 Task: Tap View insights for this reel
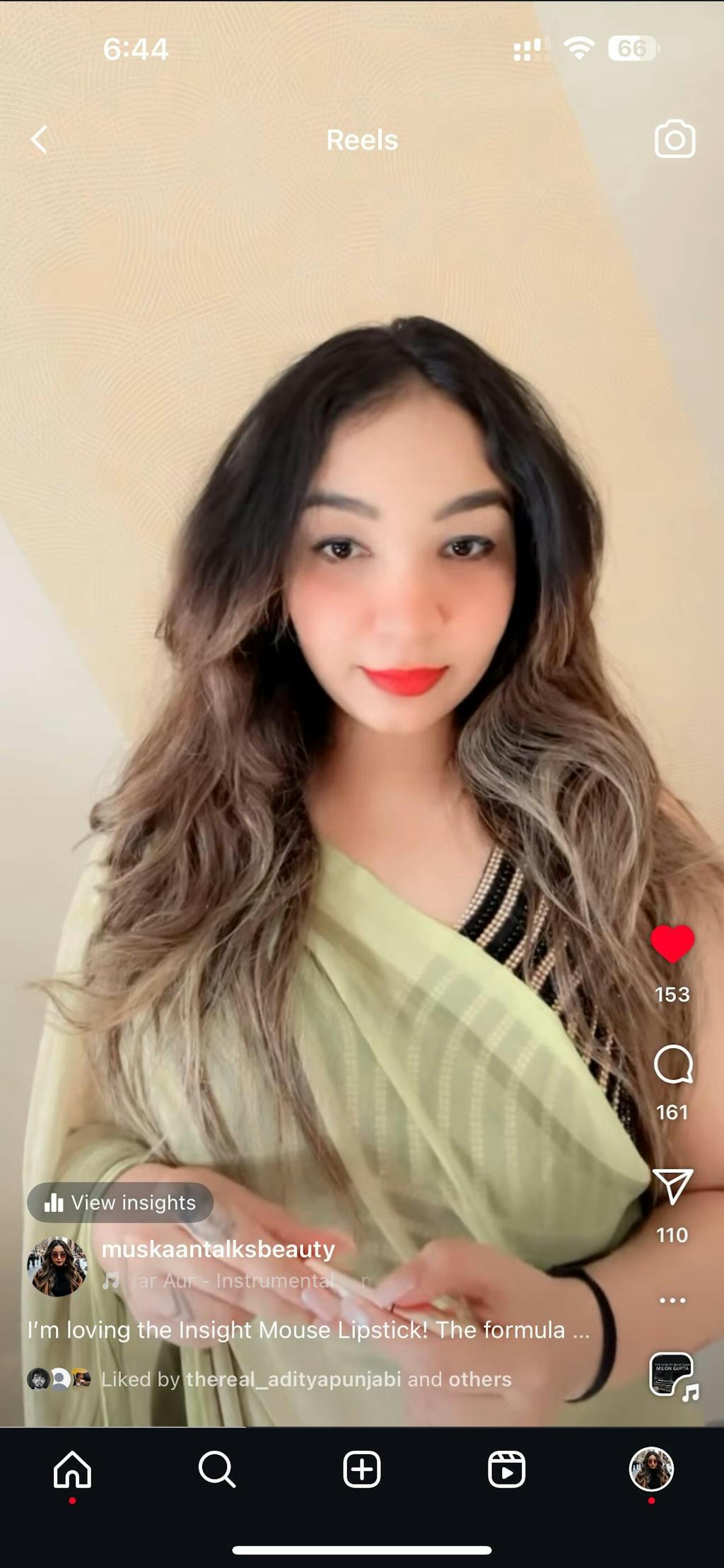(x=120, y=1203)
